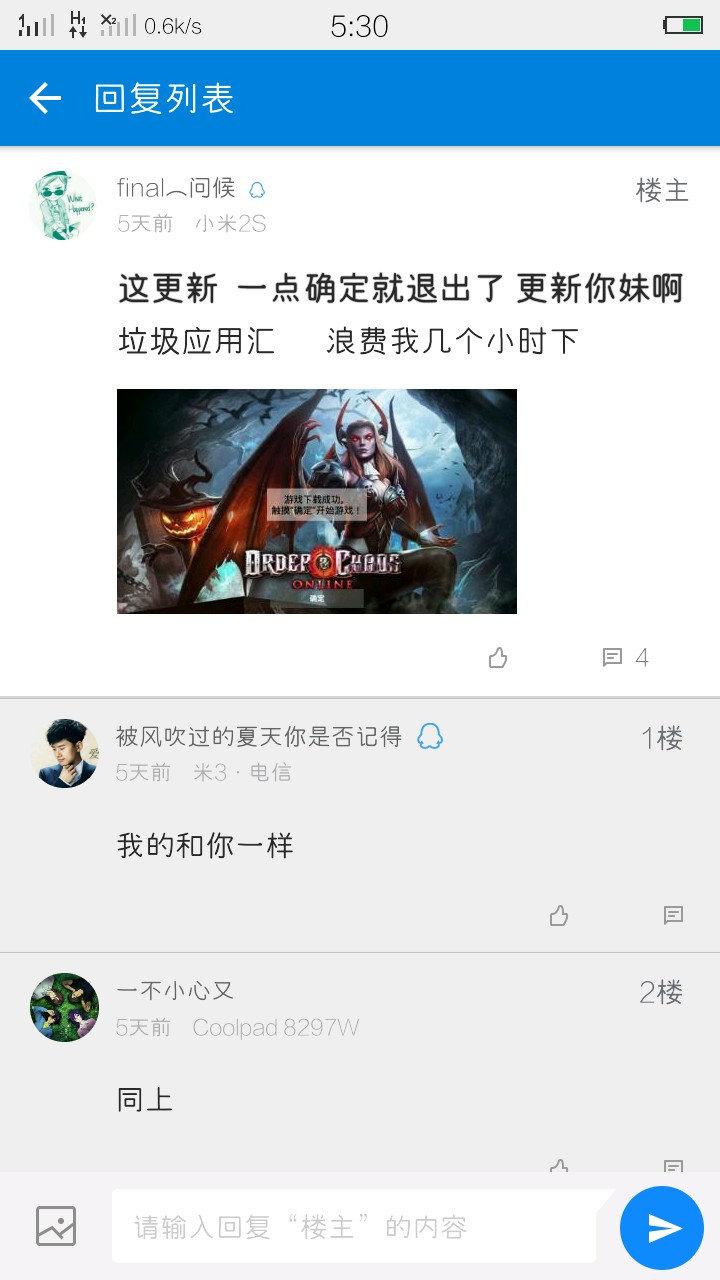Send the reply with the blue button
720x1280 pixels.
(x=662, y=1228)
